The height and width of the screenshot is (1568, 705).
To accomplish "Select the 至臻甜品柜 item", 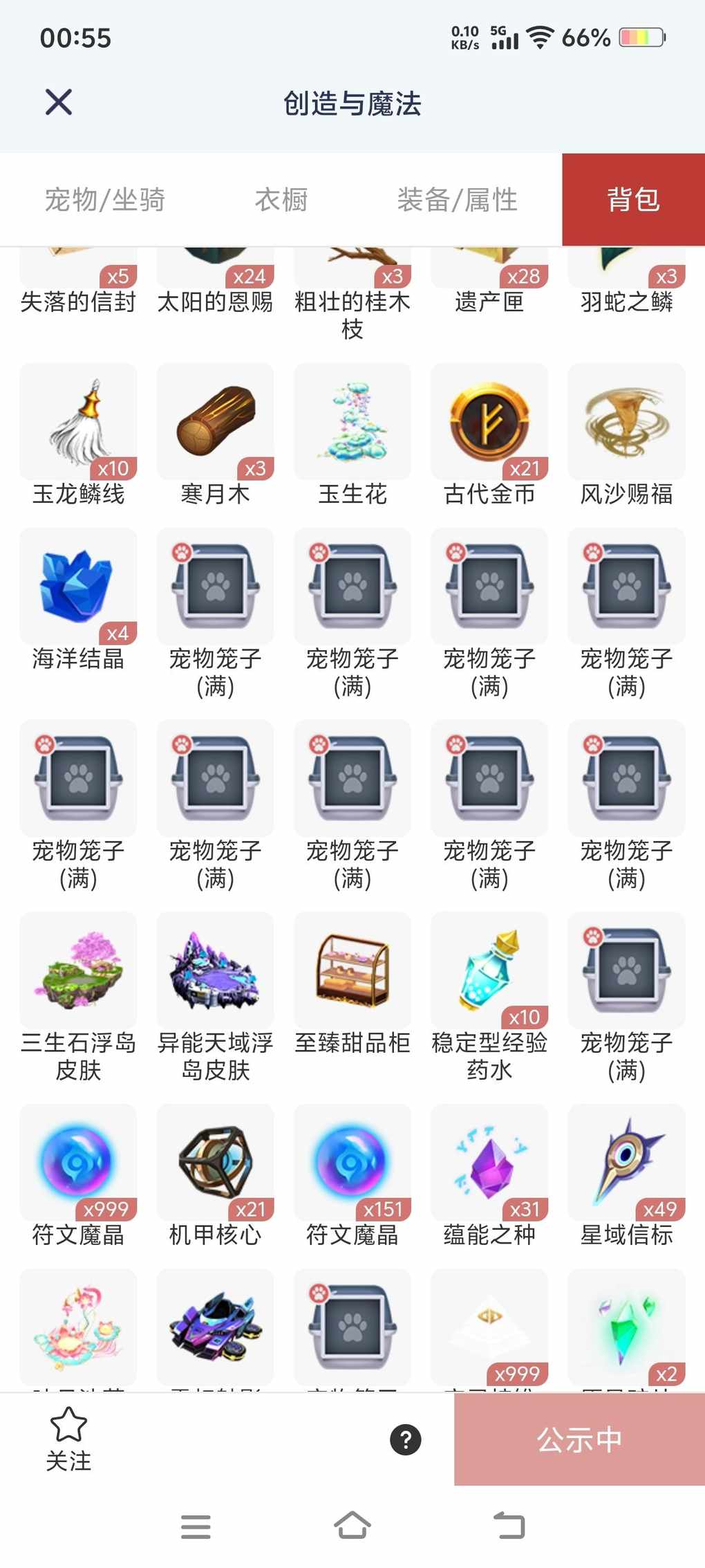I will pyautogui.click(x=352, y=970).
